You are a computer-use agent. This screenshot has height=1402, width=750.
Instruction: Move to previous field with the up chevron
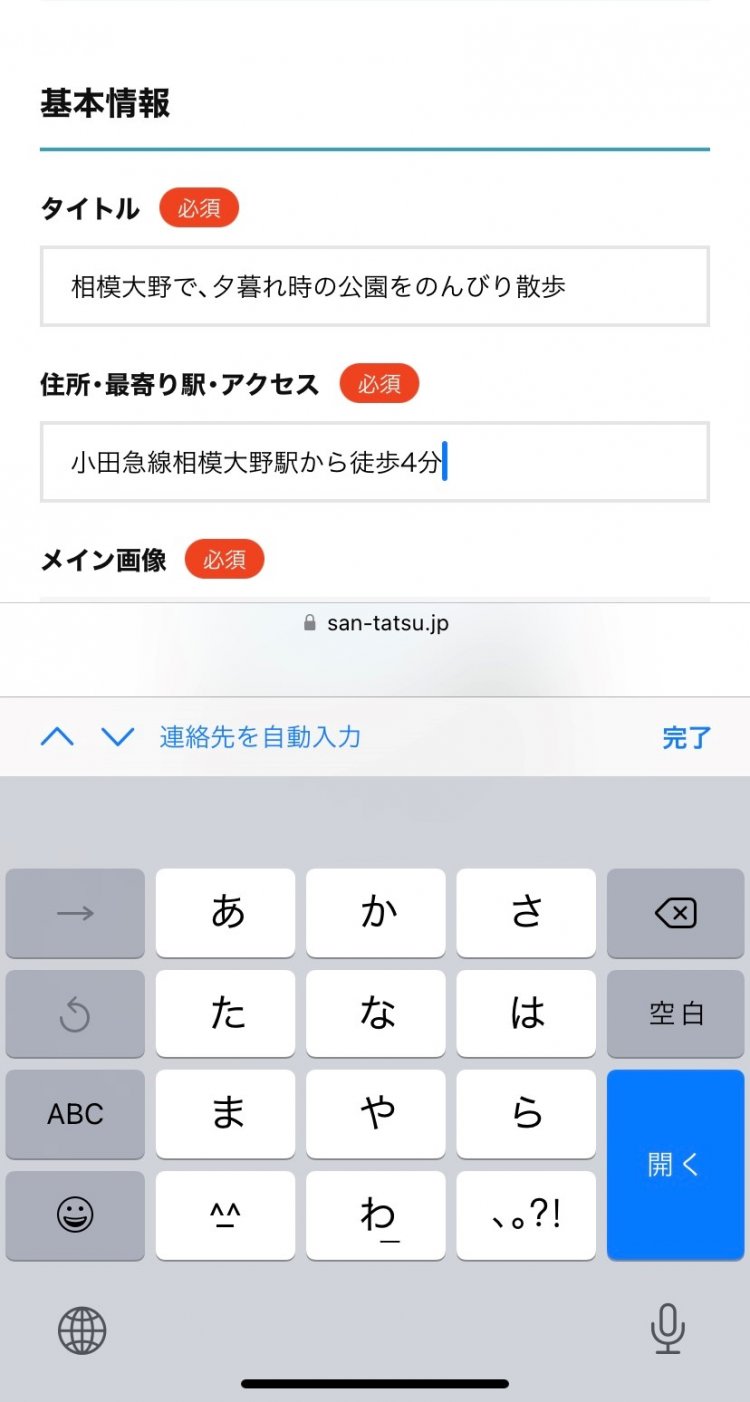tap(57, 737)
